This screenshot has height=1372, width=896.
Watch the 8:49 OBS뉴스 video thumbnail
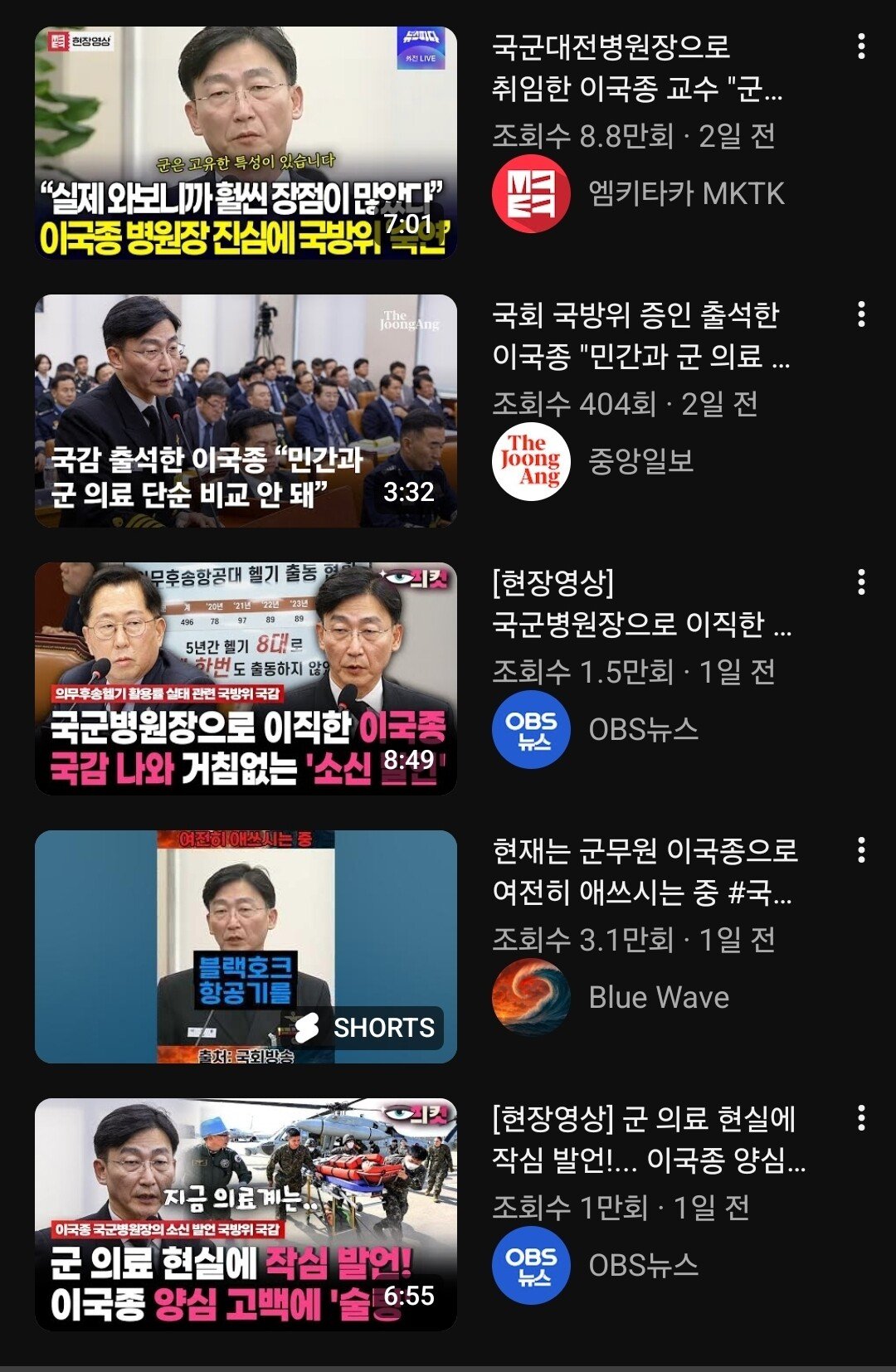(246, 679)
